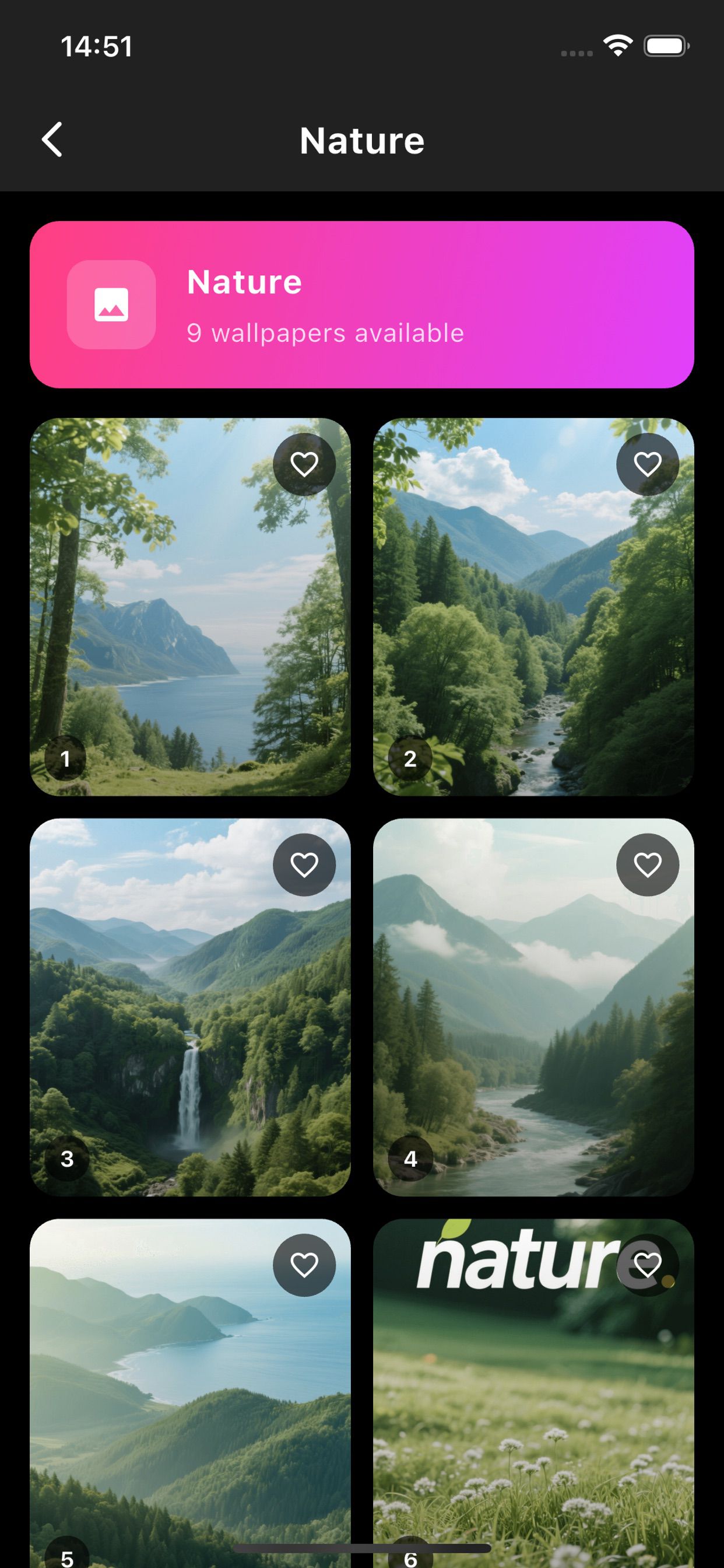This screenshot has width=724, height=1568.
Task: Tap the heart on wallpaper 3
Action: (x=304, y=864)
